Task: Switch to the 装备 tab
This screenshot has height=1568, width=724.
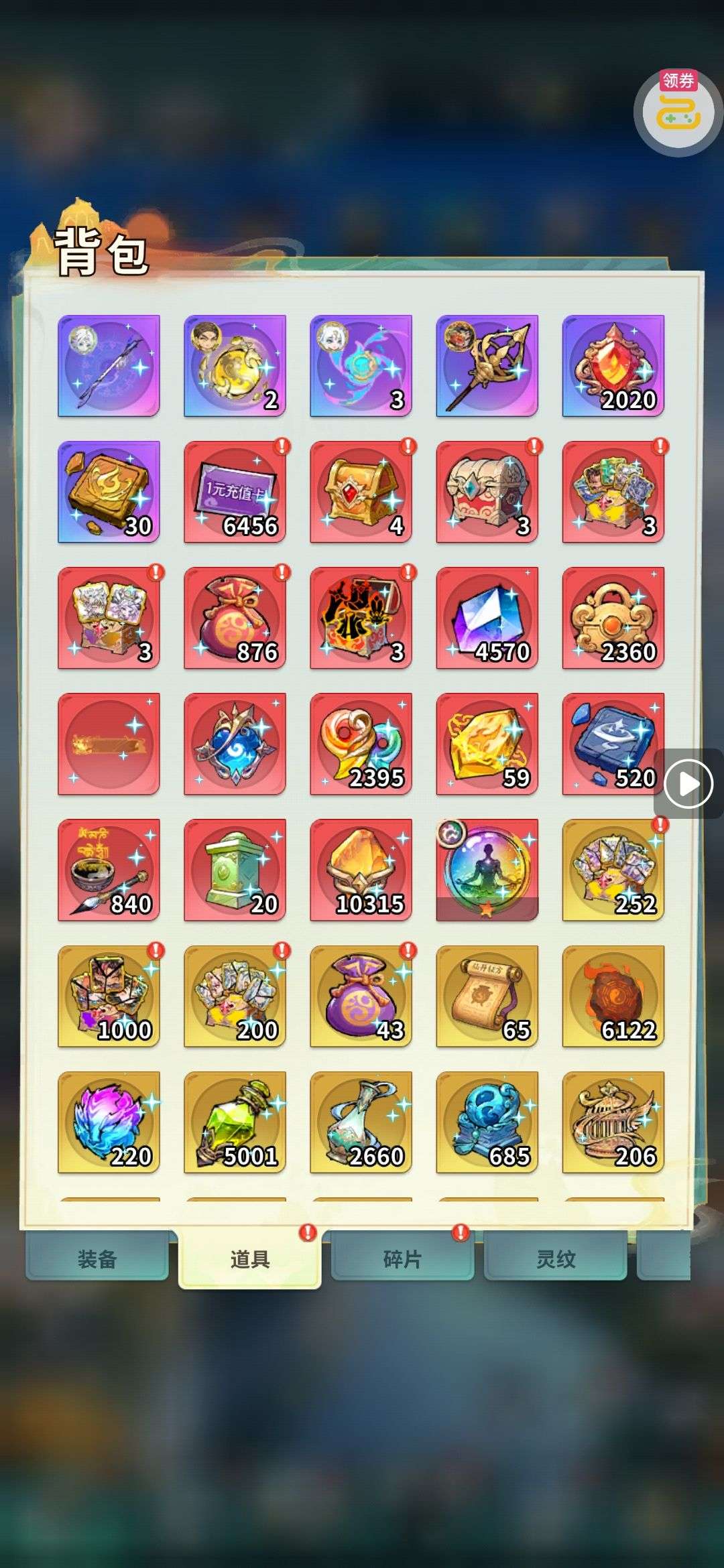Action: (97, 1259)
